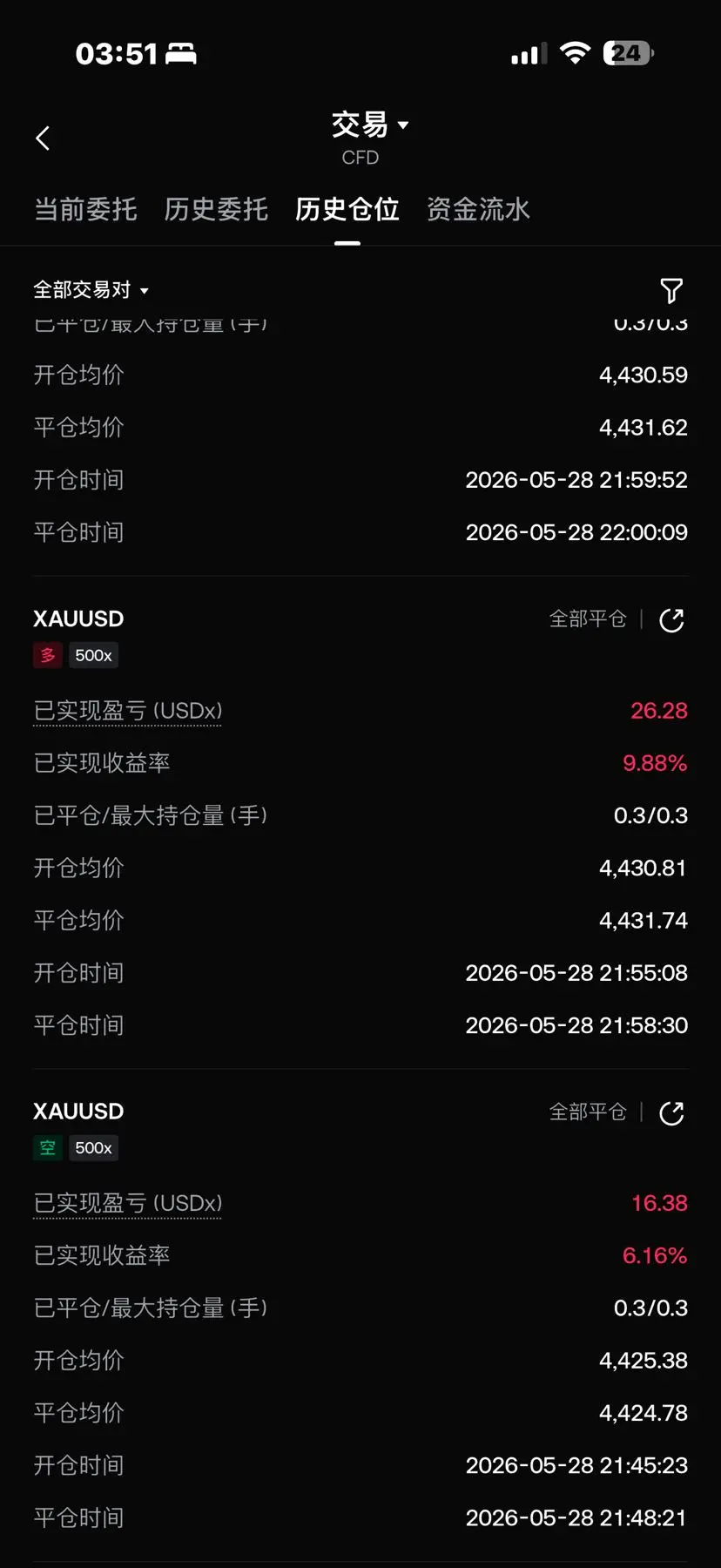Switch to the 历史委托 tab

216,209
